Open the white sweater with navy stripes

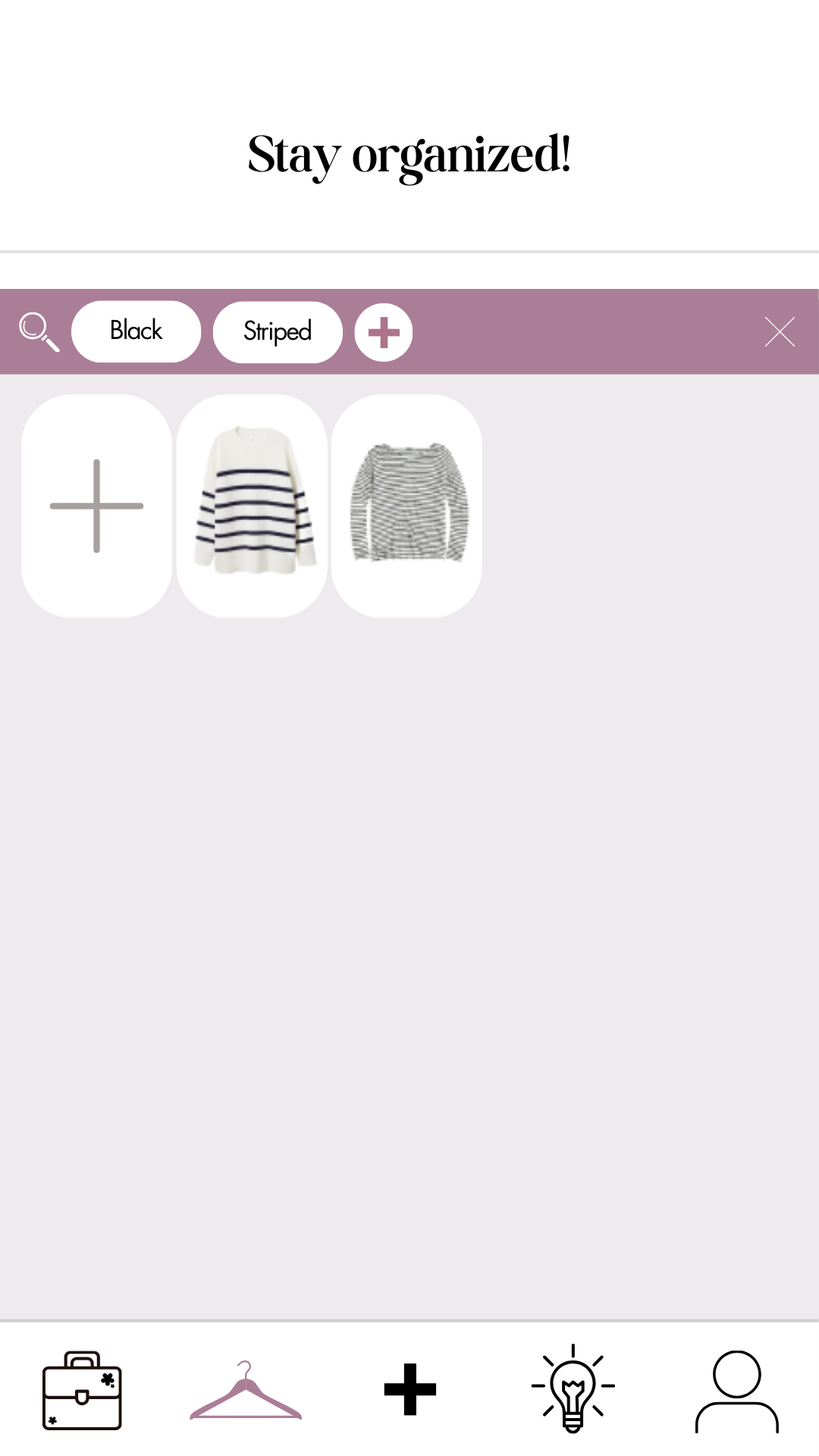(x=253, y=506)
